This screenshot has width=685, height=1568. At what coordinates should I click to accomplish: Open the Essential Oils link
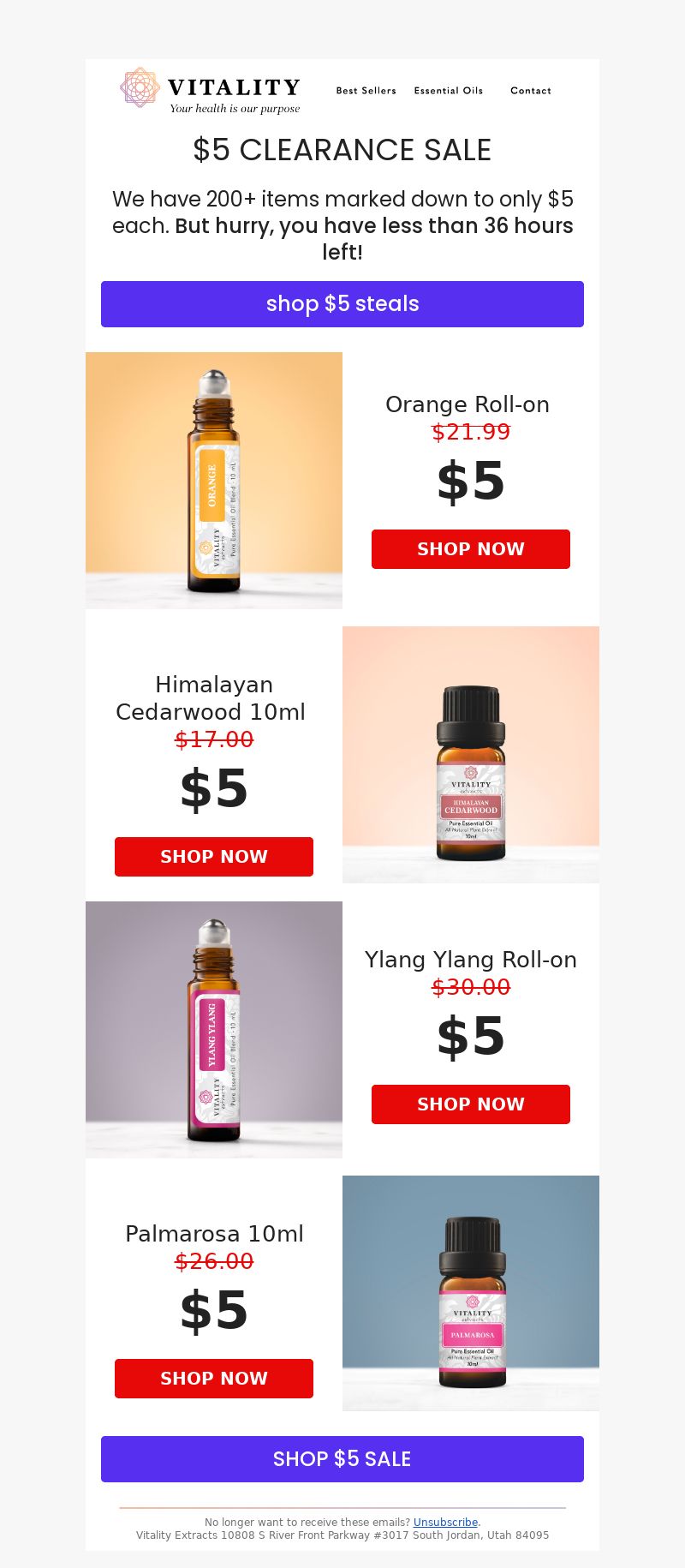pos(448,90)
